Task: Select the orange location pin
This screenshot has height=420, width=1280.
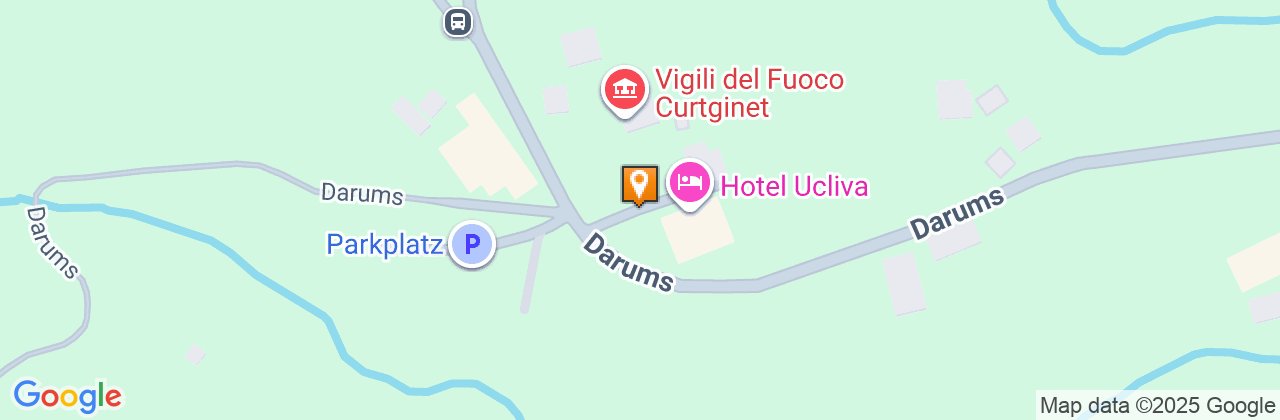Action: click(639, 184)
